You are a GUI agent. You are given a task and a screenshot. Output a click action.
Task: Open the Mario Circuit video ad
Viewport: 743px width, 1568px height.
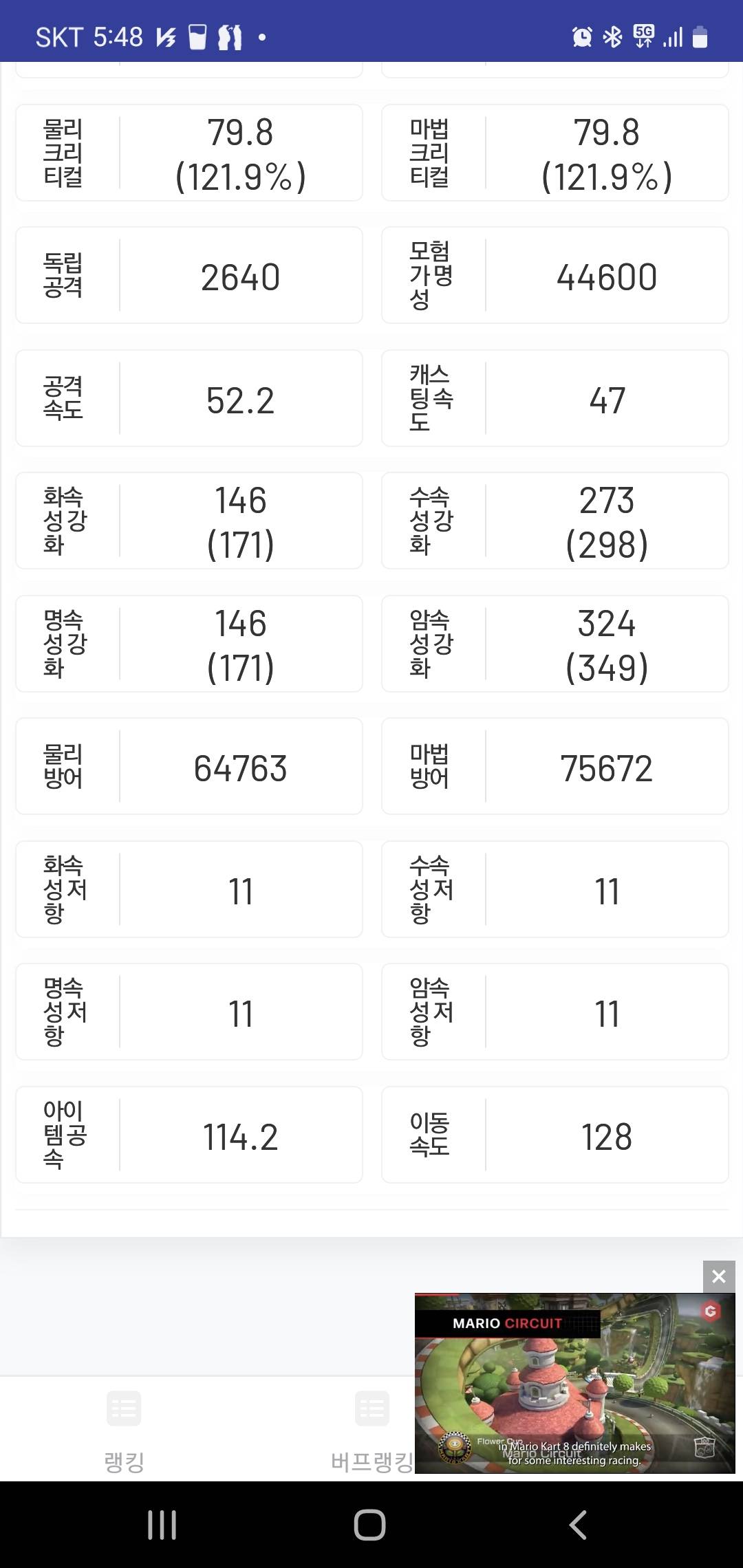coord(575,1383)
